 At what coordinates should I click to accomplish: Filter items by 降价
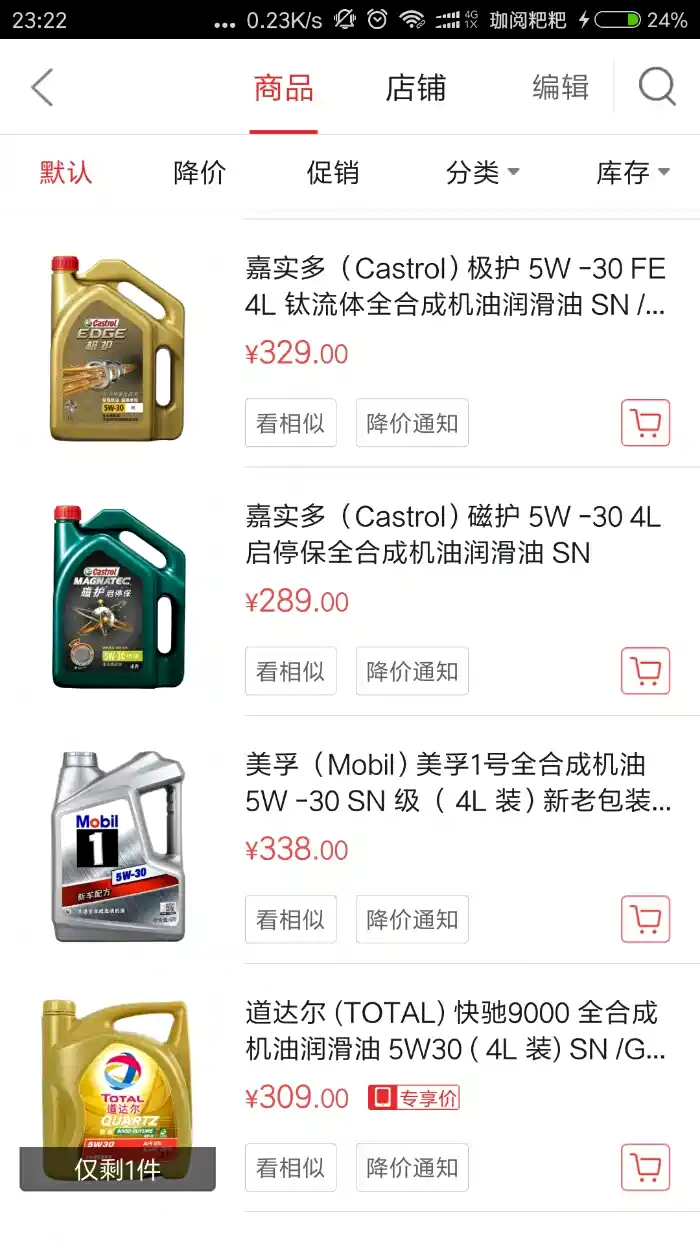200,172
